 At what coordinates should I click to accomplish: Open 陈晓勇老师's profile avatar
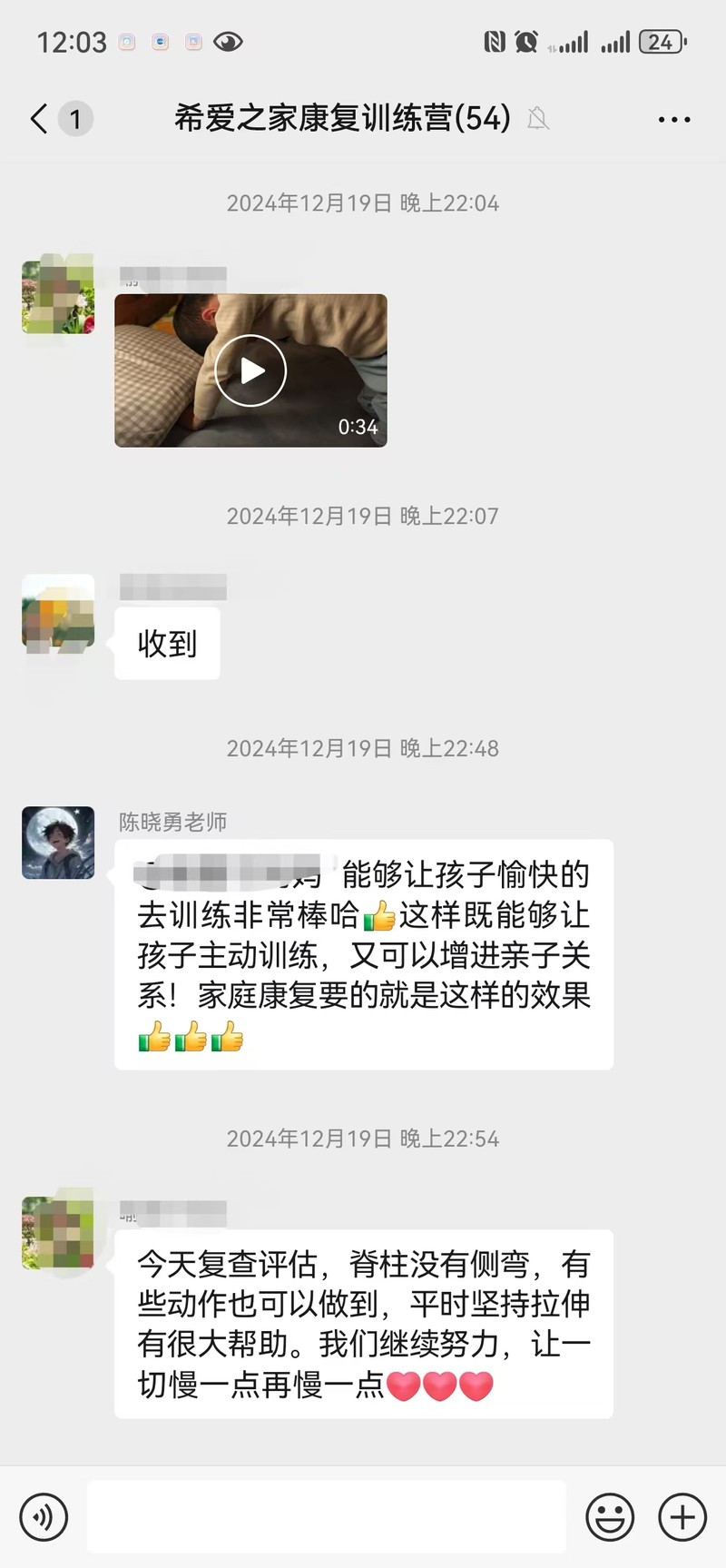click(58, 843)
